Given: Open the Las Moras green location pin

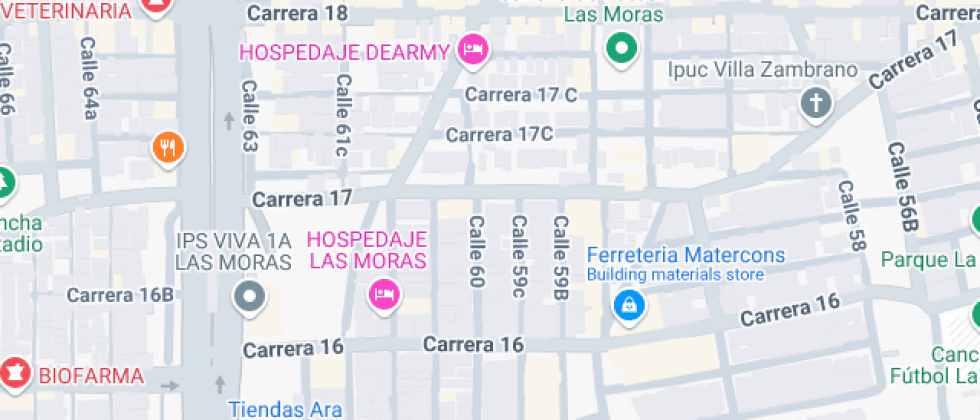Looking at the screenshot, I should pos(622,48).
